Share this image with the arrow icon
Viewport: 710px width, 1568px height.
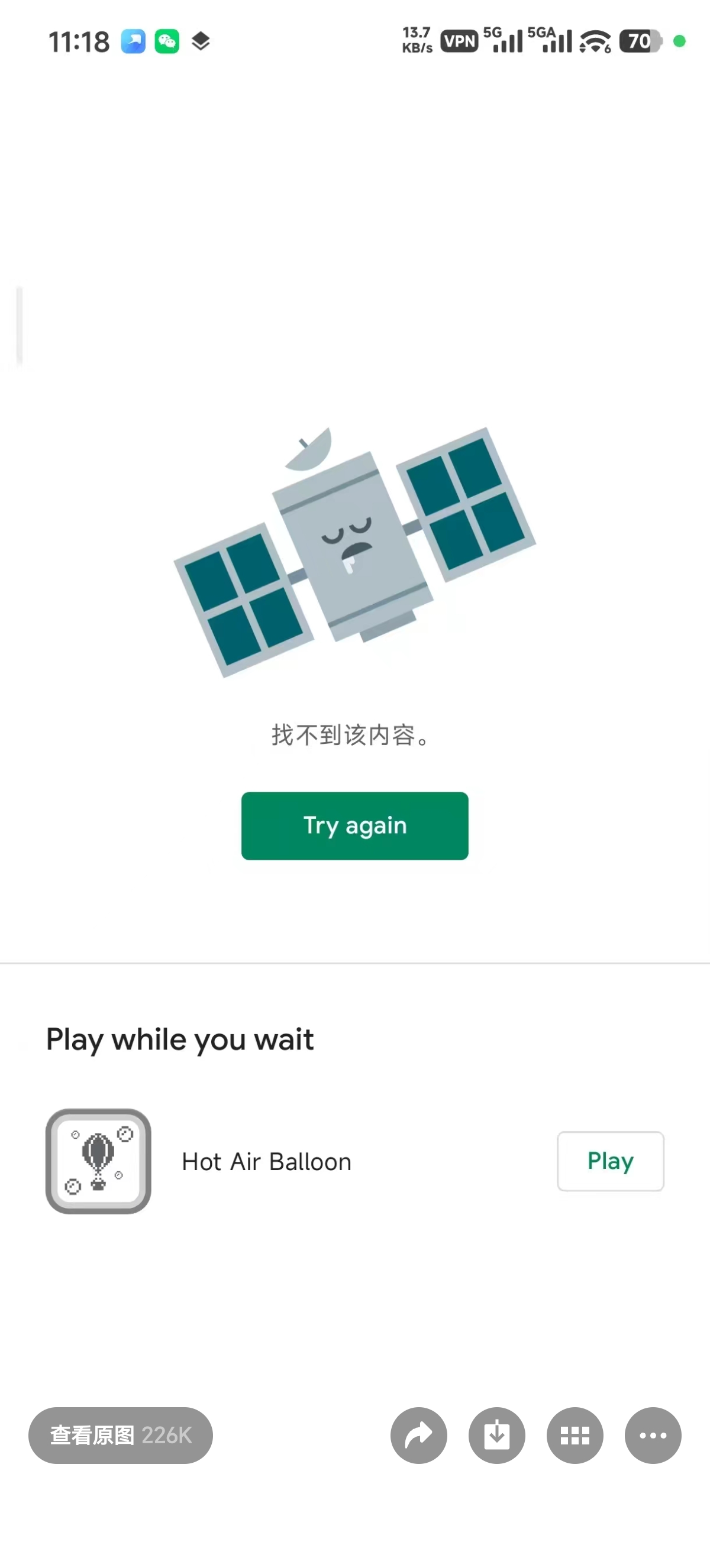[418, 1435]
